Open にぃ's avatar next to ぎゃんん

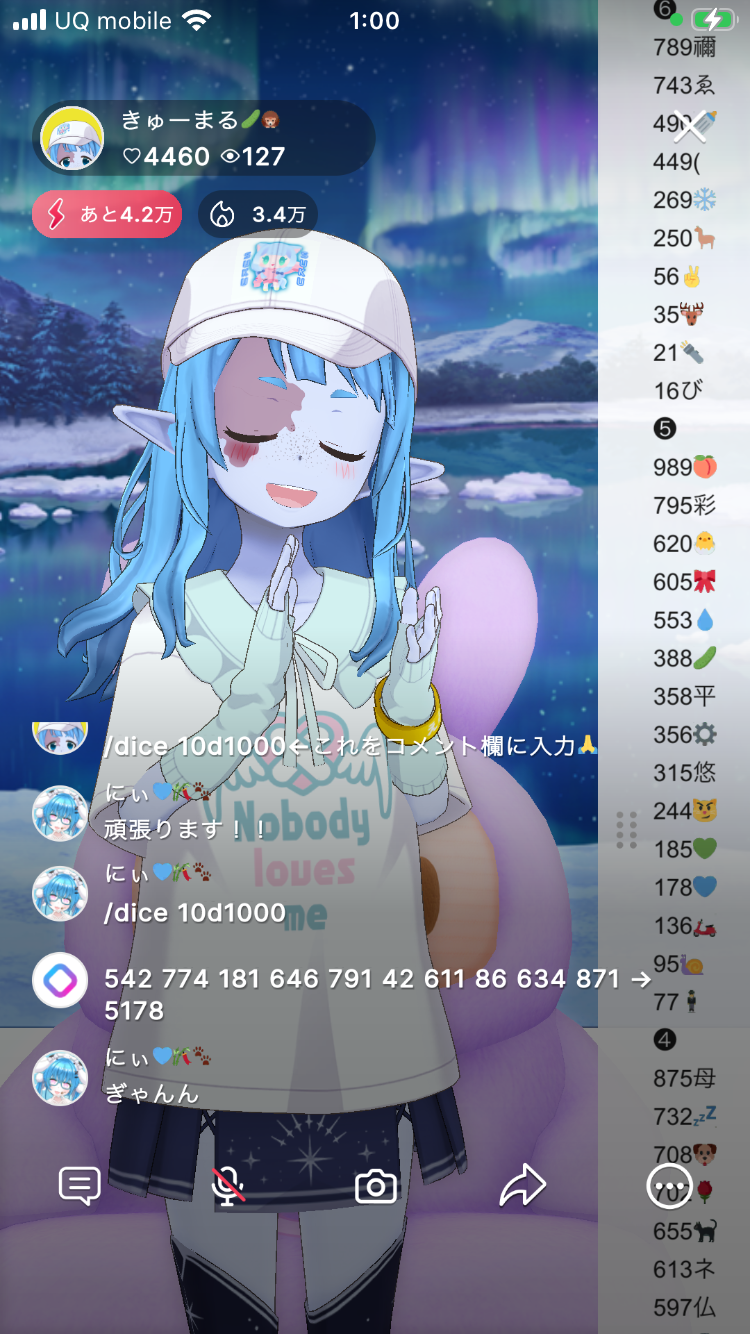[x=60, y=1077]
